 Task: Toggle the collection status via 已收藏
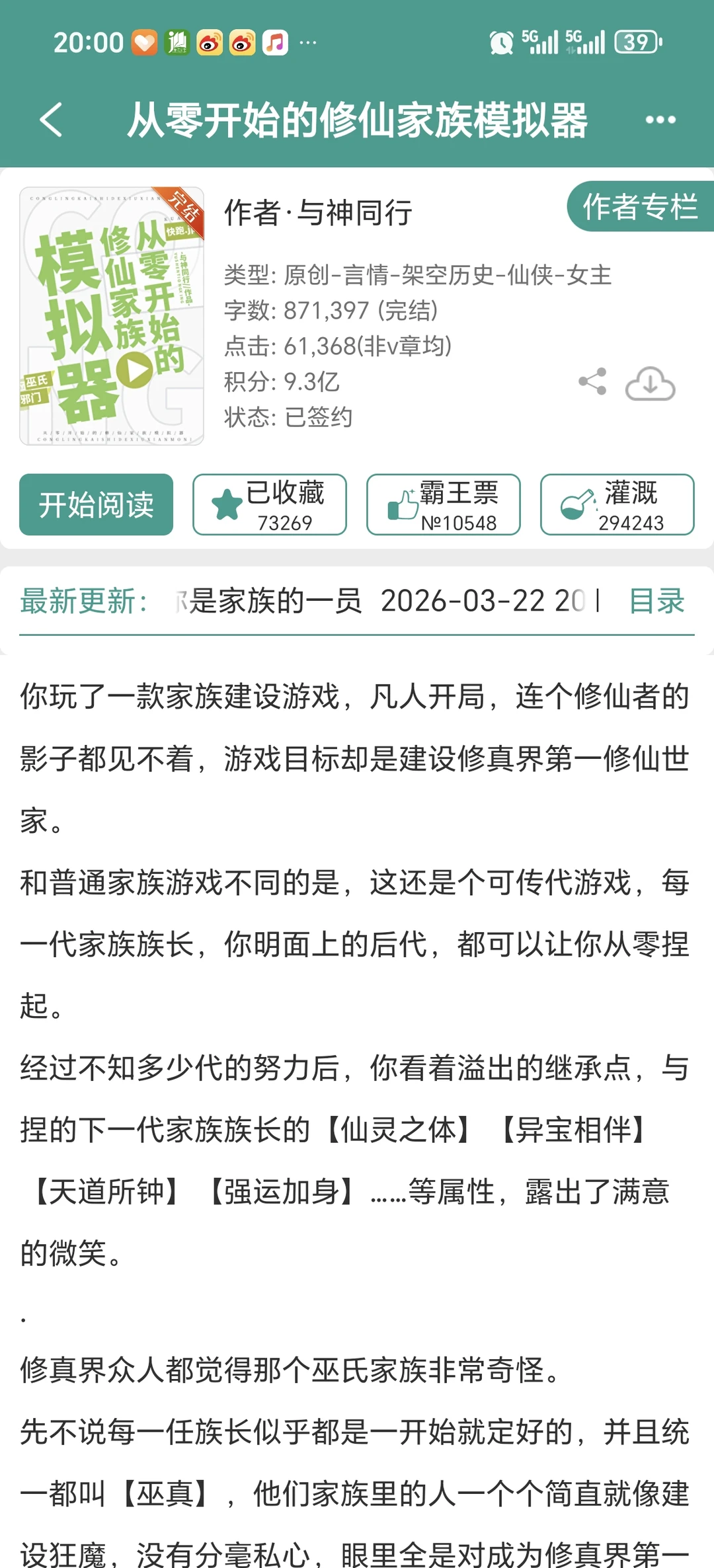tap(269, 504)
